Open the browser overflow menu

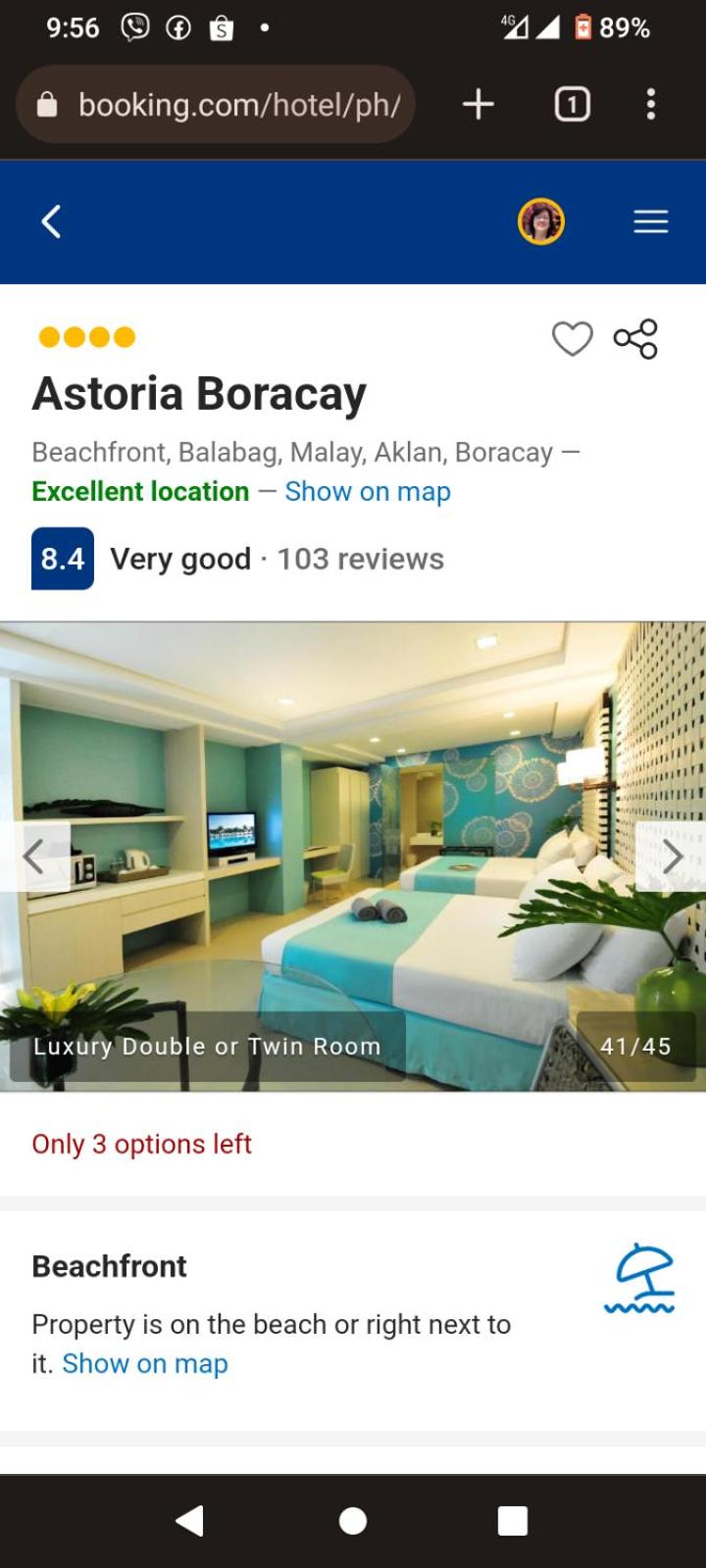pyautogui.click(x=651, y=104)
